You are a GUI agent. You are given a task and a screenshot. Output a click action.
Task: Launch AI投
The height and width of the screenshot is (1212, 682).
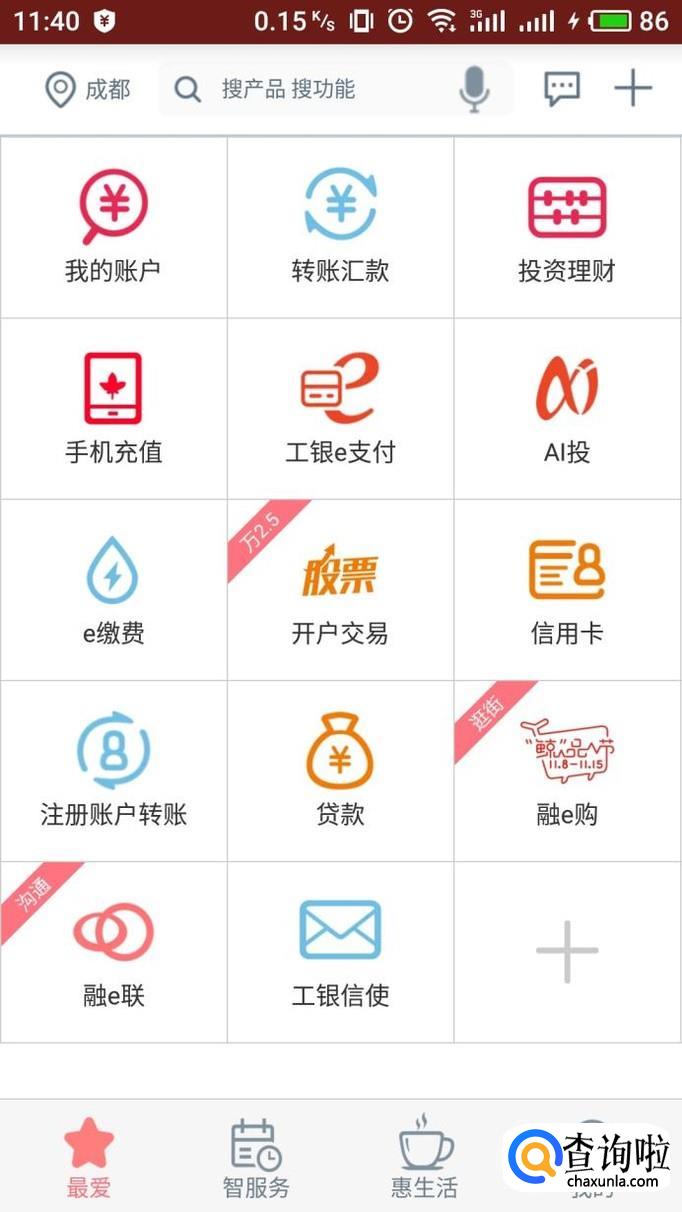coord(567,408)
